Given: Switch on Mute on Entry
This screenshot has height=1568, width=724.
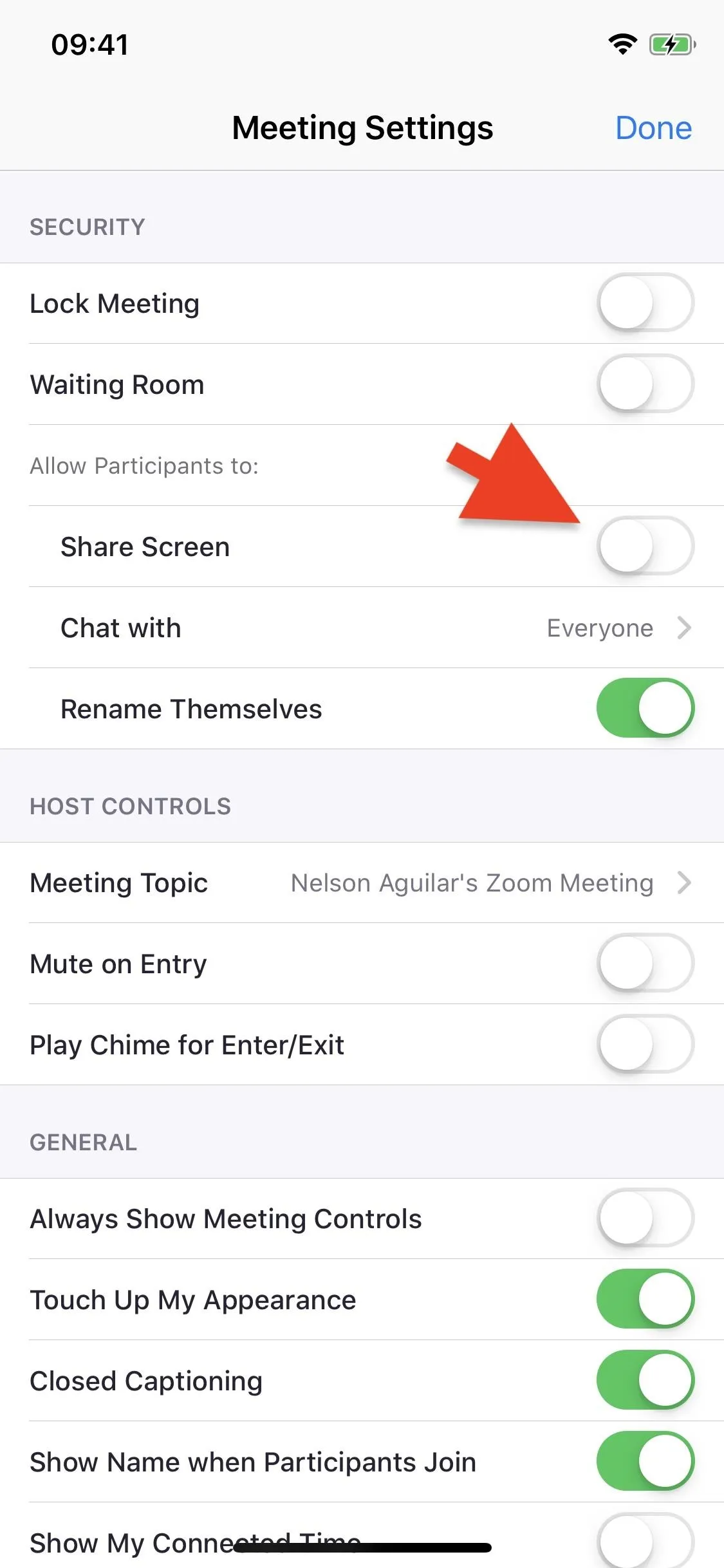Looking at the screenshot, I should tap(645, 963).
